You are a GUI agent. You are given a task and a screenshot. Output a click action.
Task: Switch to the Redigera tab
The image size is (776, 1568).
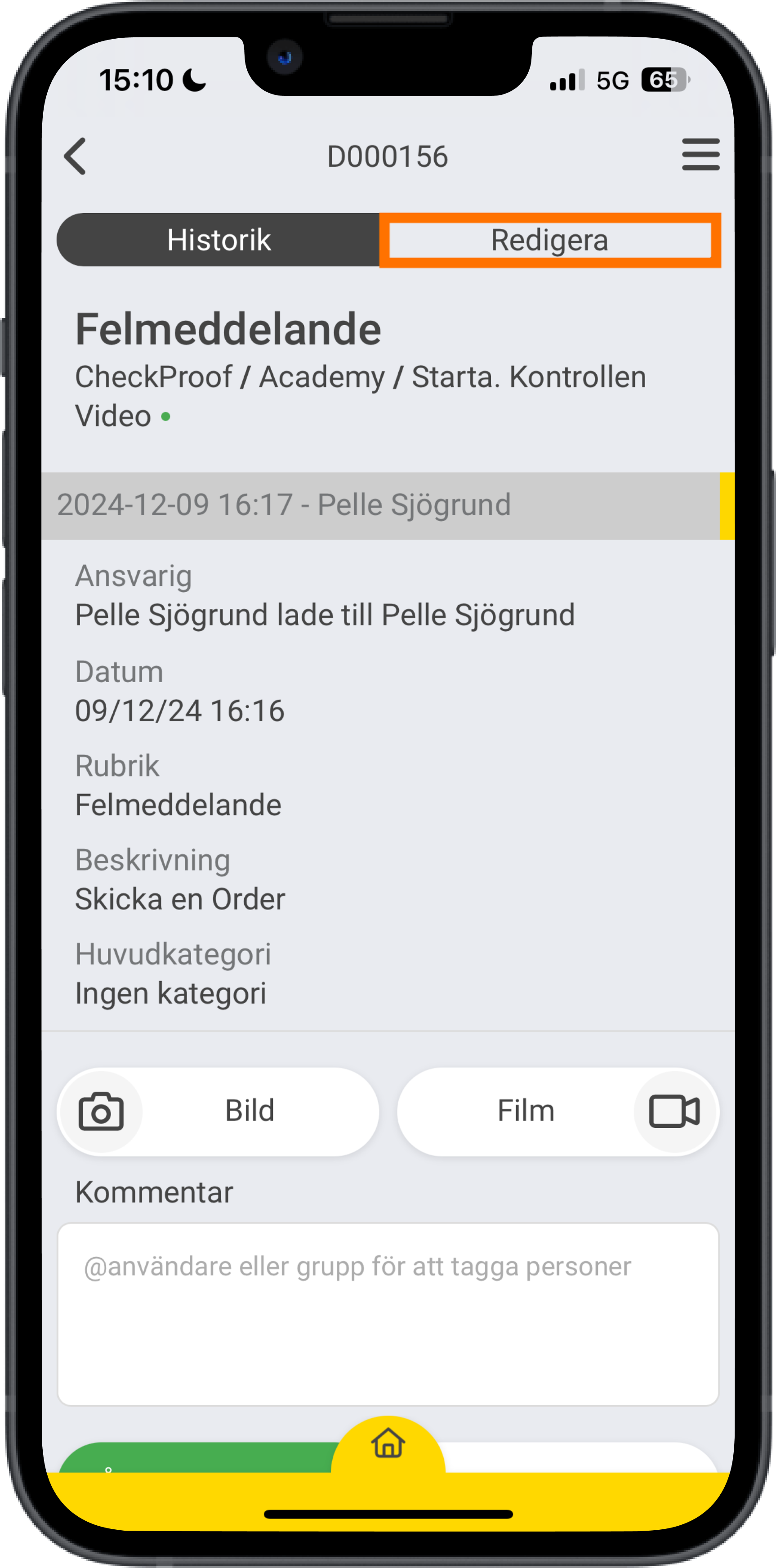coord(549,240)
